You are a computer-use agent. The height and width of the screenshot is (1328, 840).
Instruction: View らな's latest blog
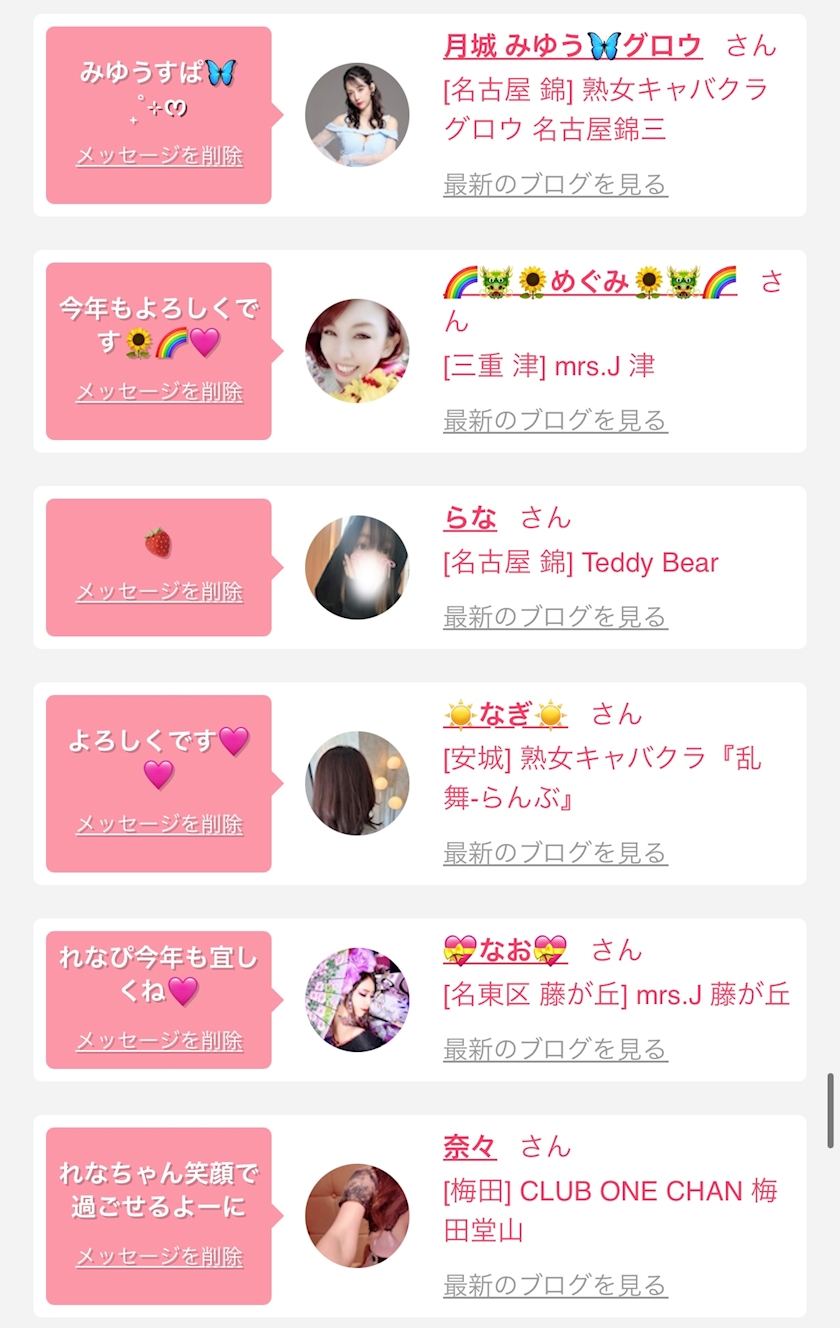(555, 617)
